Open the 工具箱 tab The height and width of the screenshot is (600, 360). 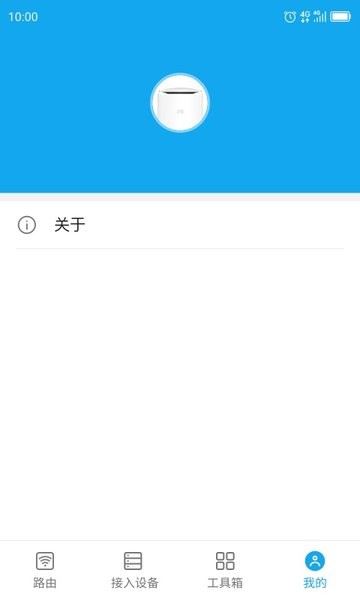click(x=225, y=570)
